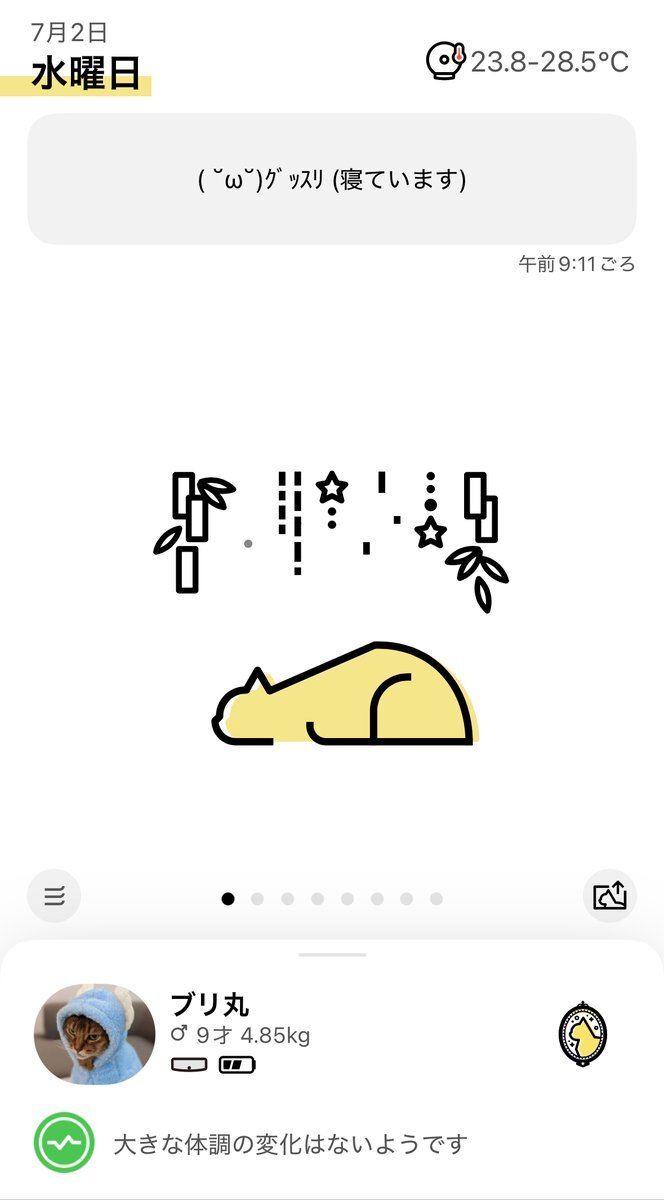Image resolution: width=664 pixels, height=1200 pixels.
Task: Tap the sleeping status message bubble
Action: pyautogui.click(x=332, y=179)
